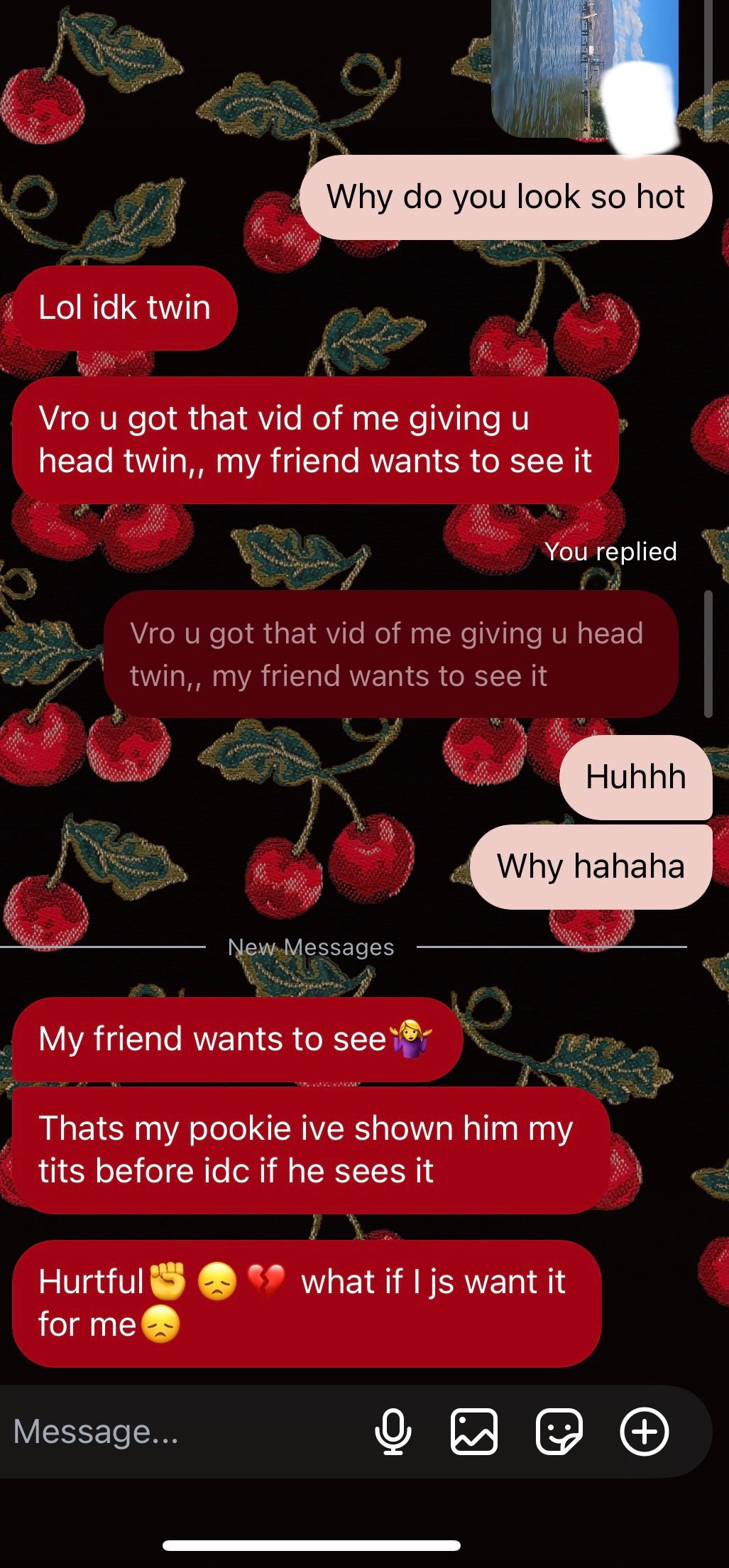This screenshot has height=1568, width=729.
Task: Tap the Message text field
Action: click(185, 1431)
